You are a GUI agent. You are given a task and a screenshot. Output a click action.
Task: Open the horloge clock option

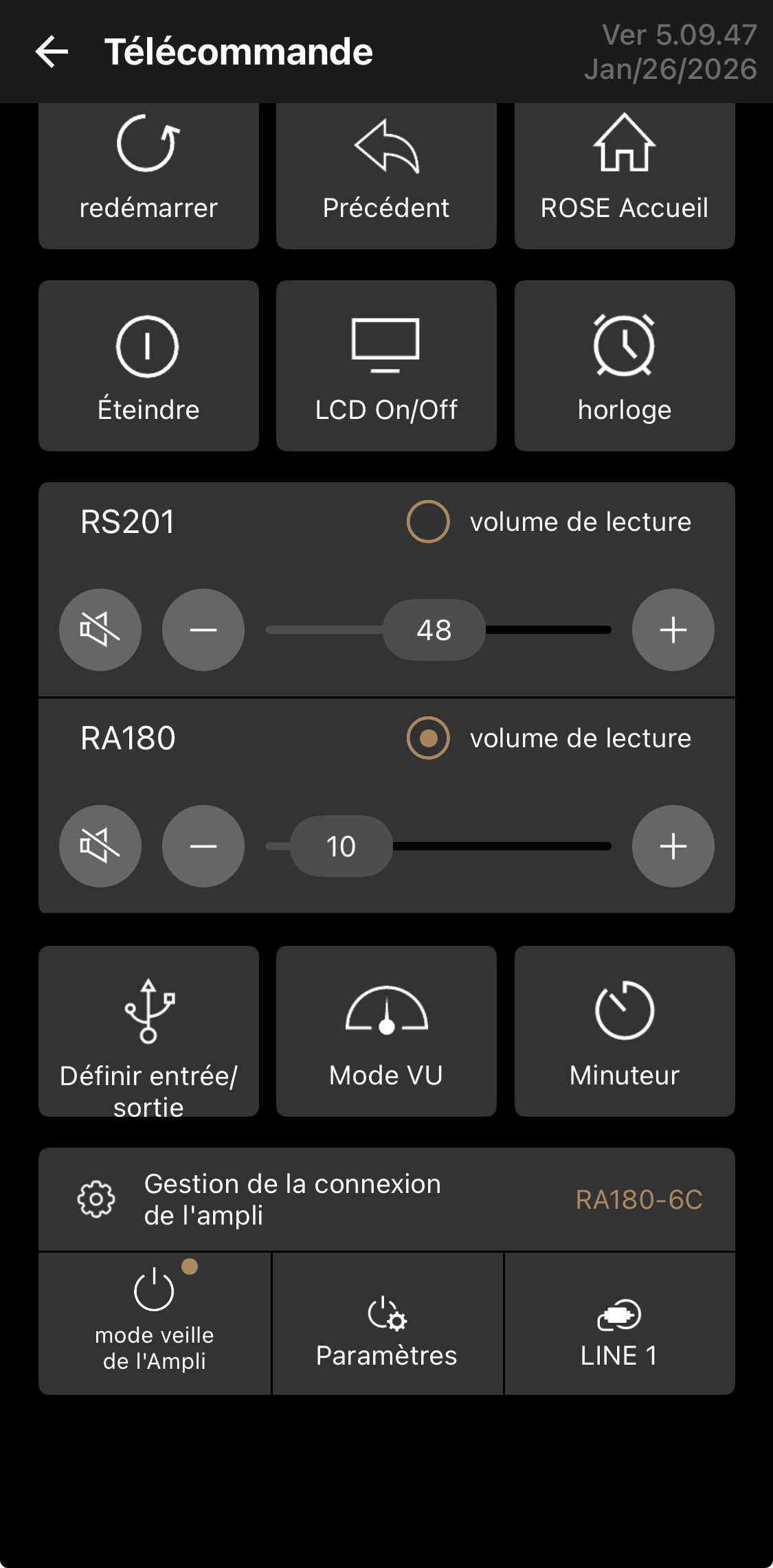624,365
